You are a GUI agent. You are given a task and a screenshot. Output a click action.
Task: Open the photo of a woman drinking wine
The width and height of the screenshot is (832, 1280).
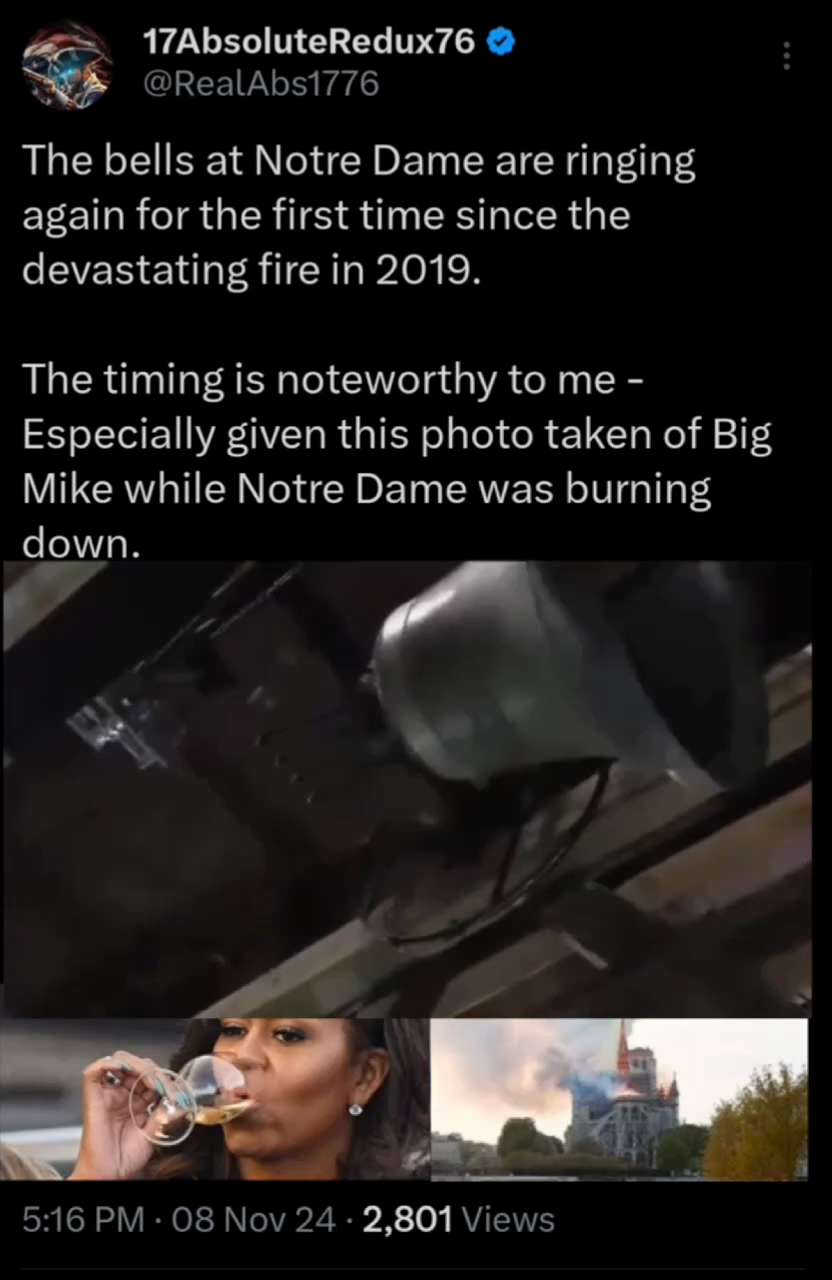pyautogui.click(x=215, y=1099)
